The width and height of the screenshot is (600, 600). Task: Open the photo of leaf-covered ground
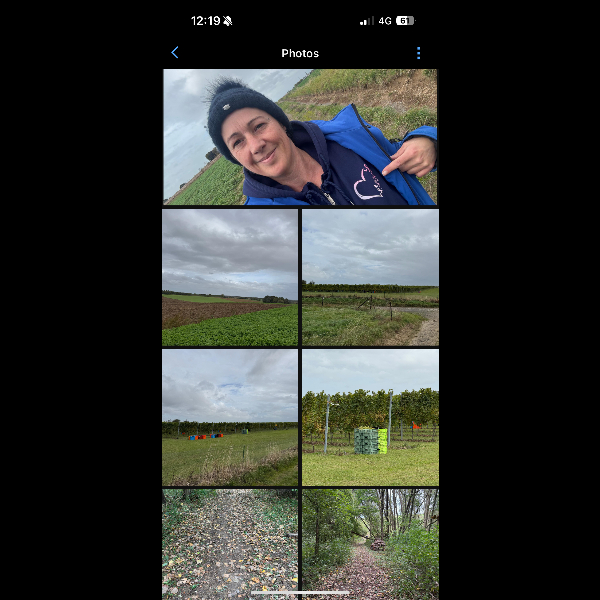(230, 542)
